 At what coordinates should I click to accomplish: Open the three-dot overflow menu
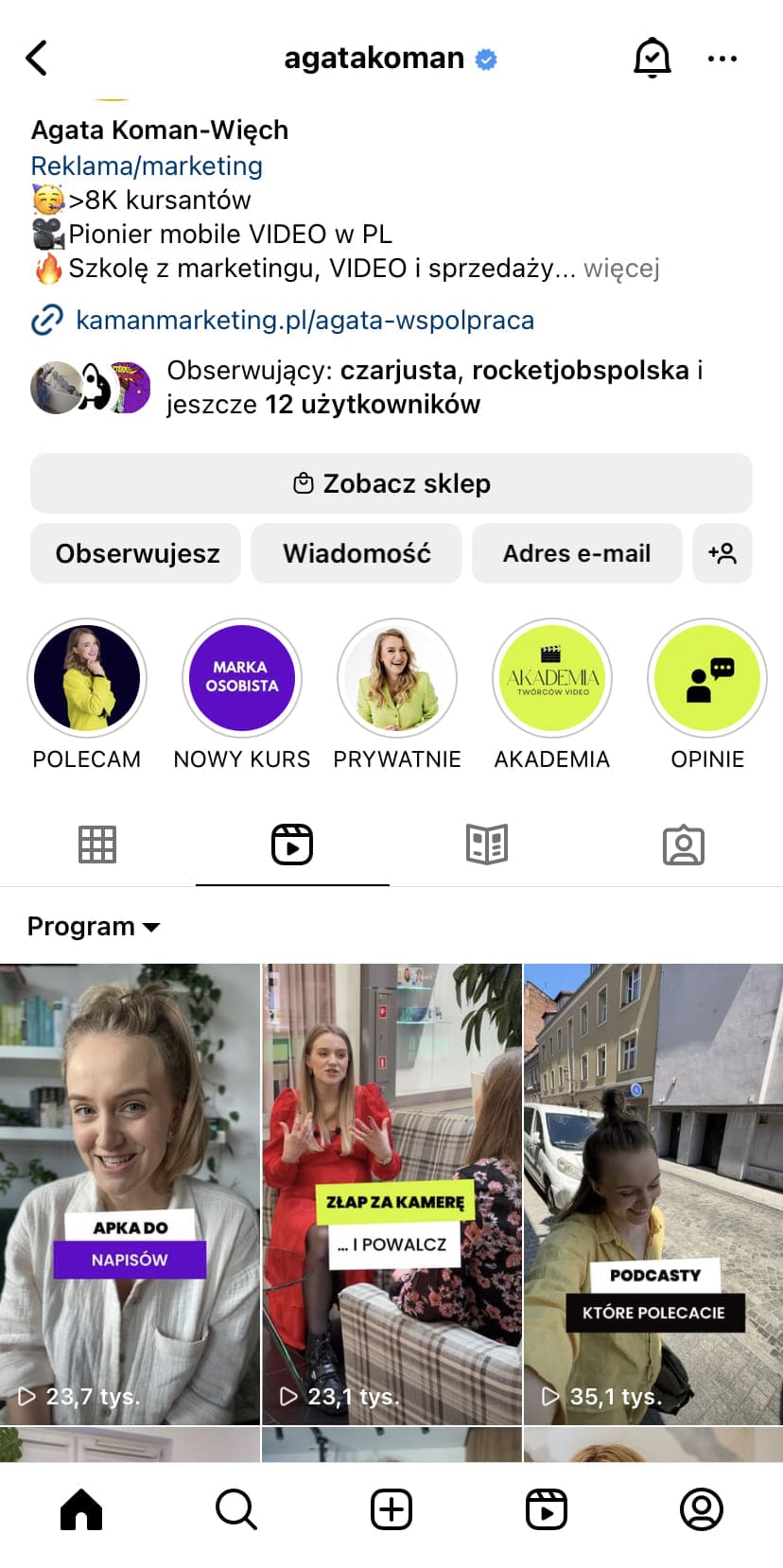pos(722,59)
